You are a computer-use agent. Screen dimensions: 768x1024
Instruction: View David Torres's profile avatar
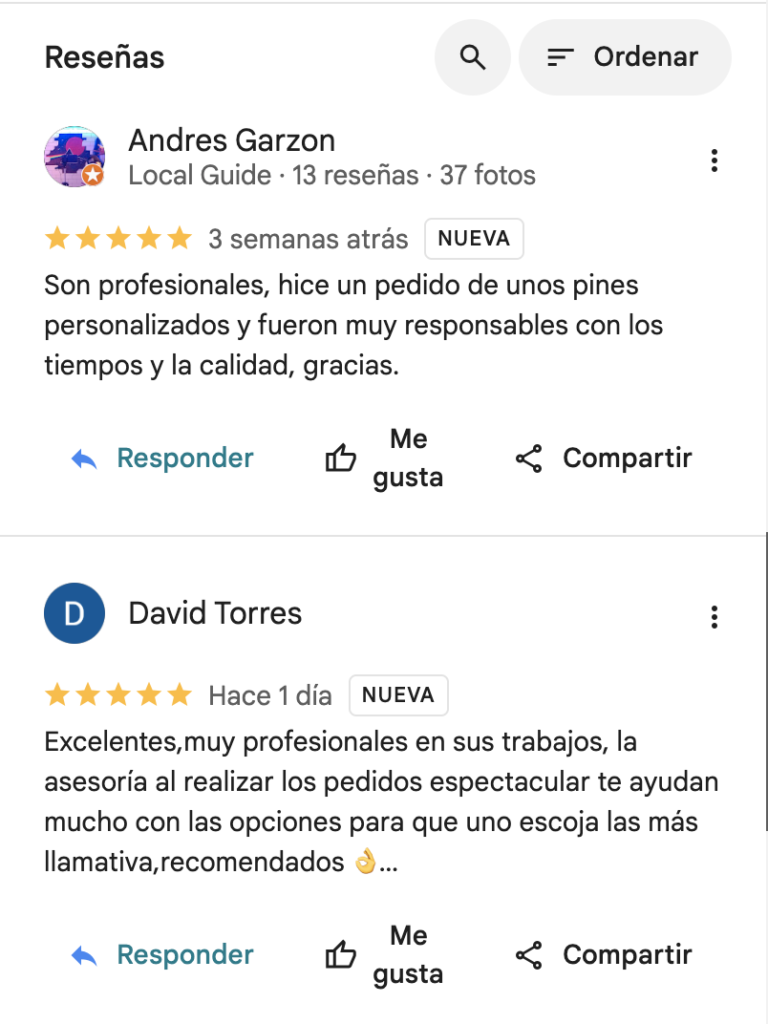click(x=75, y=613)
